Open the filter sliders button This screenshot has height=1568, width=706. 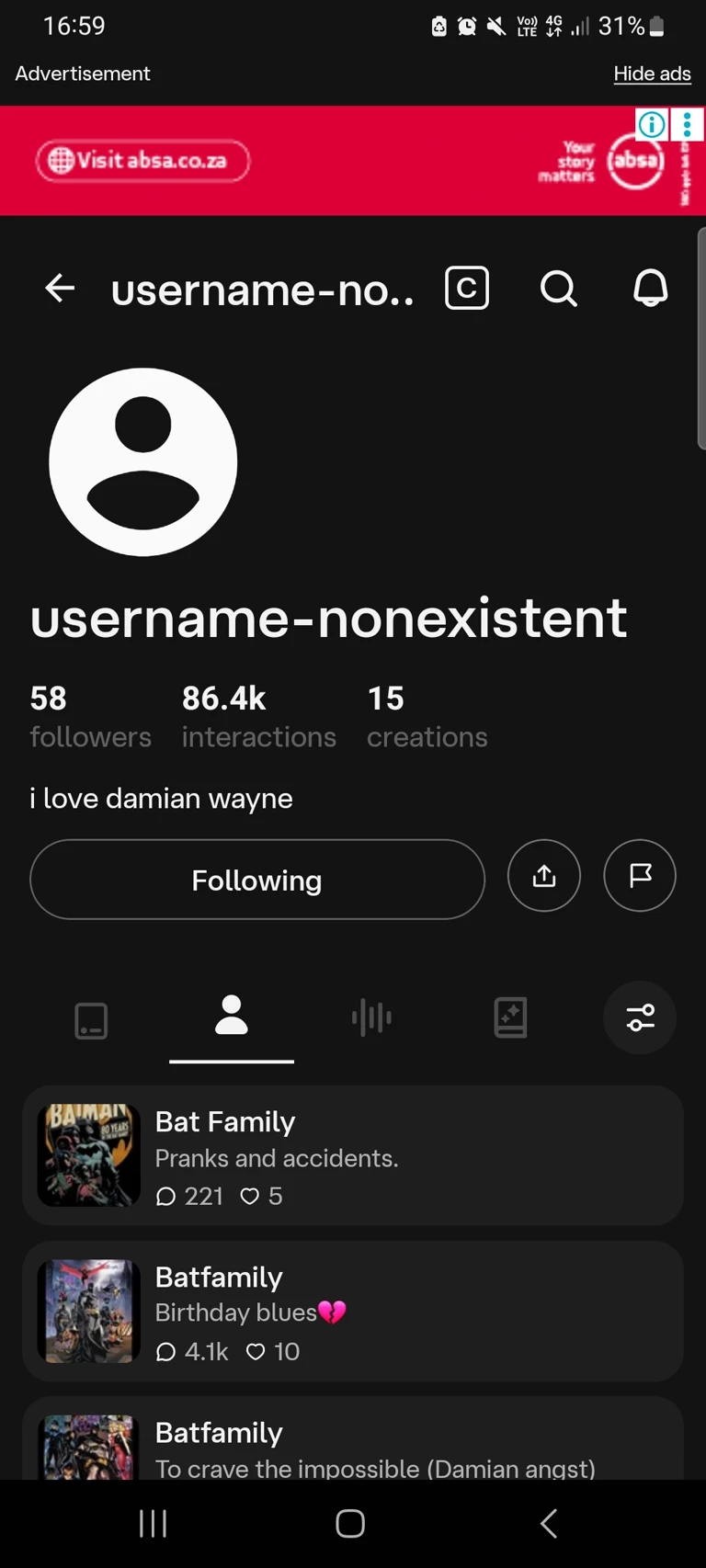pos(640,1017)
